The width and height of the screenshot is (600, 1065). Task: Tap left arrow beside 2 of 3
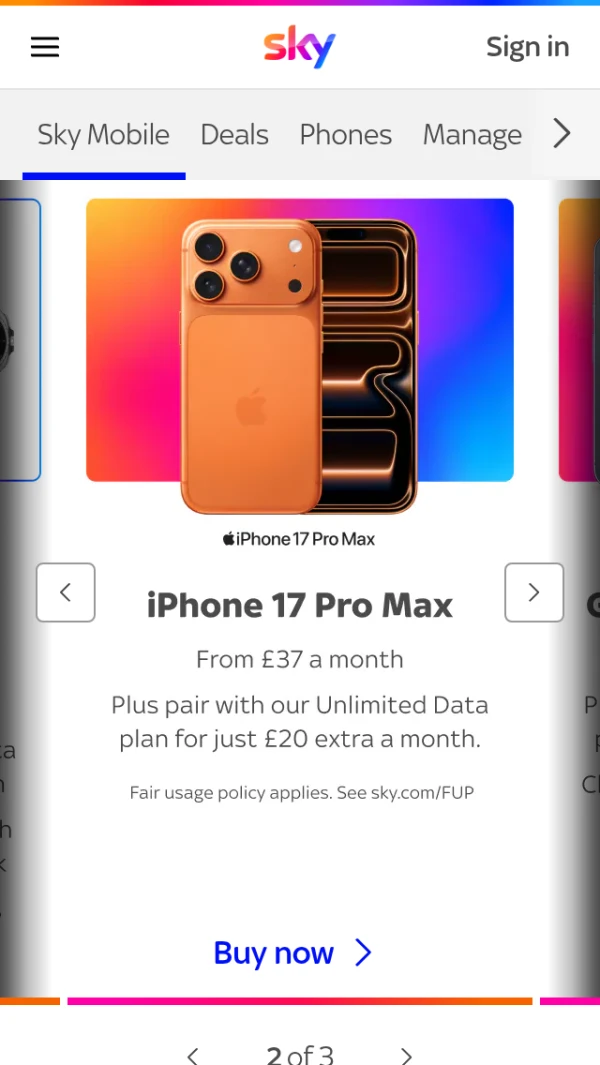pyautogui.click(x=193, y=1054)
